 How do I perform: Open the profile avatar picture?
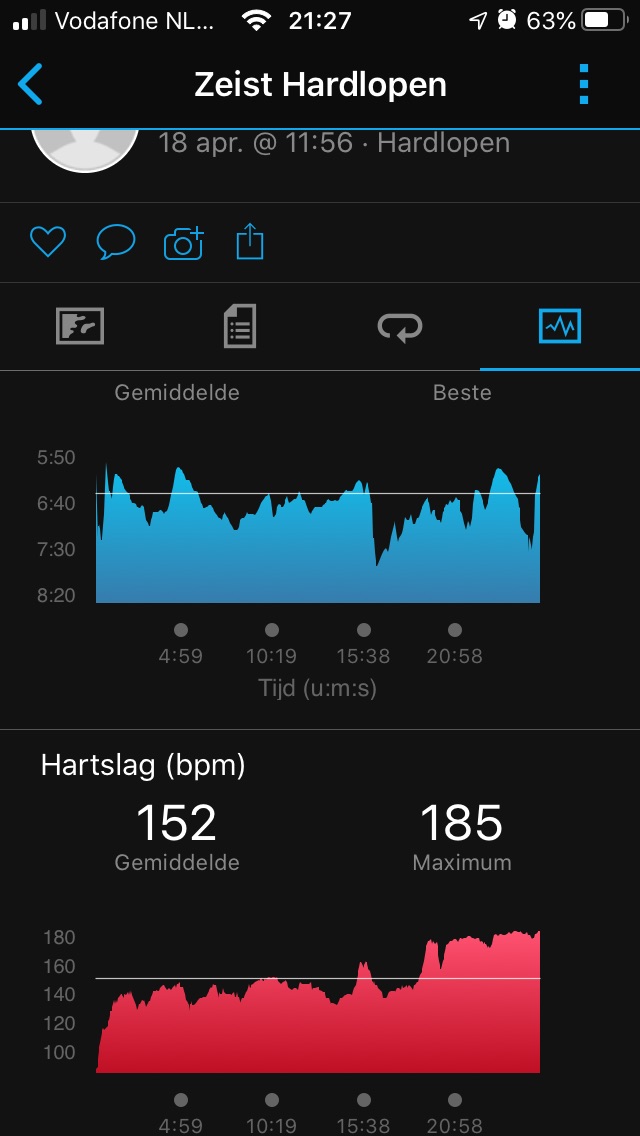(85, 150)
